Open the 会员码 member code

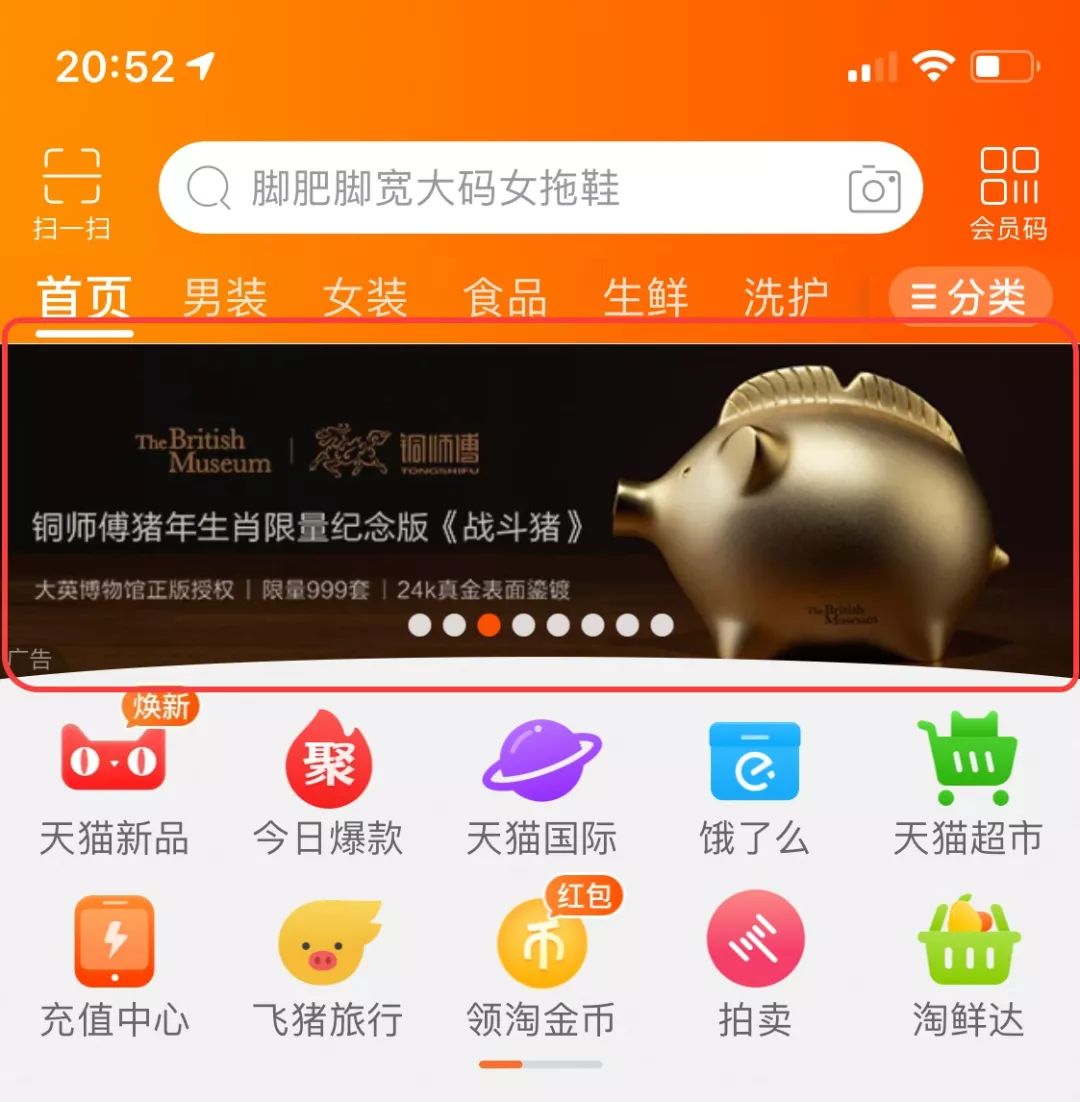coord(1008,193)
